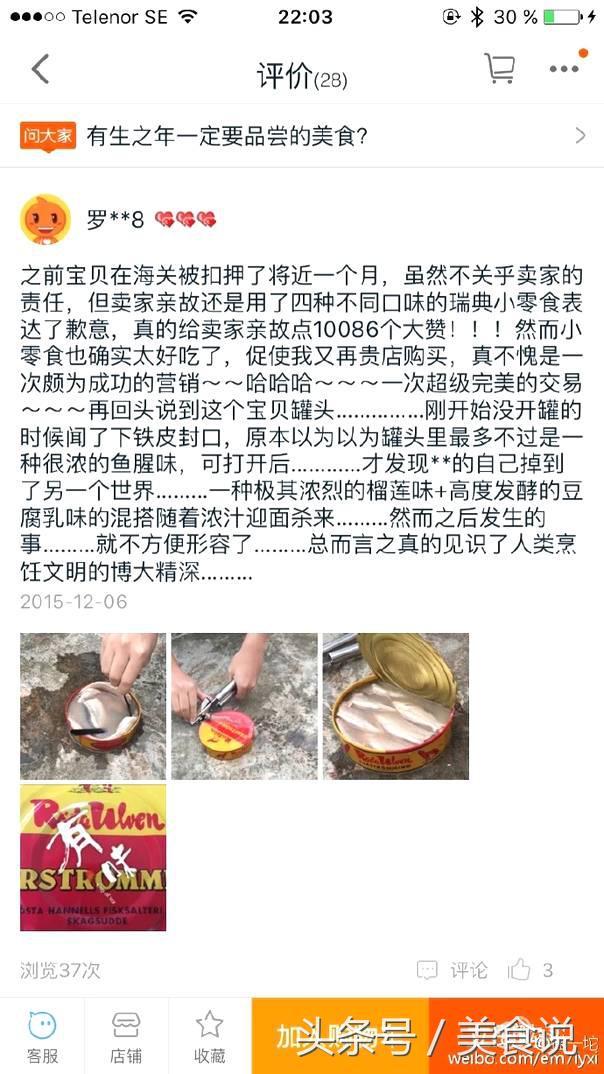This screenshot has height=1074, width=604.
Task: Like this review with thumbs-up
Action: [x=530, y=970]
